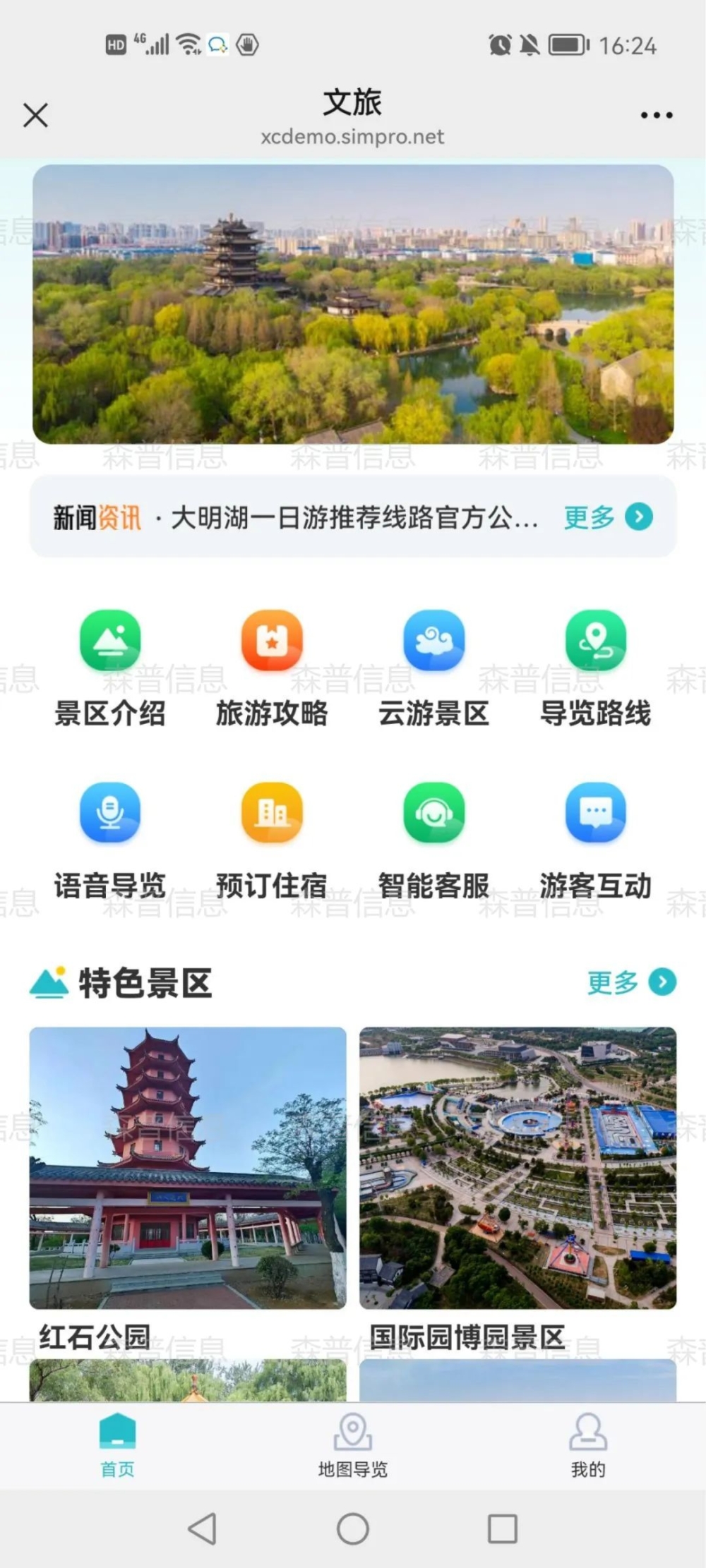Close the 文旅 web page
This screenshot has height=1568, width=706.
click(x=35, y=115)
